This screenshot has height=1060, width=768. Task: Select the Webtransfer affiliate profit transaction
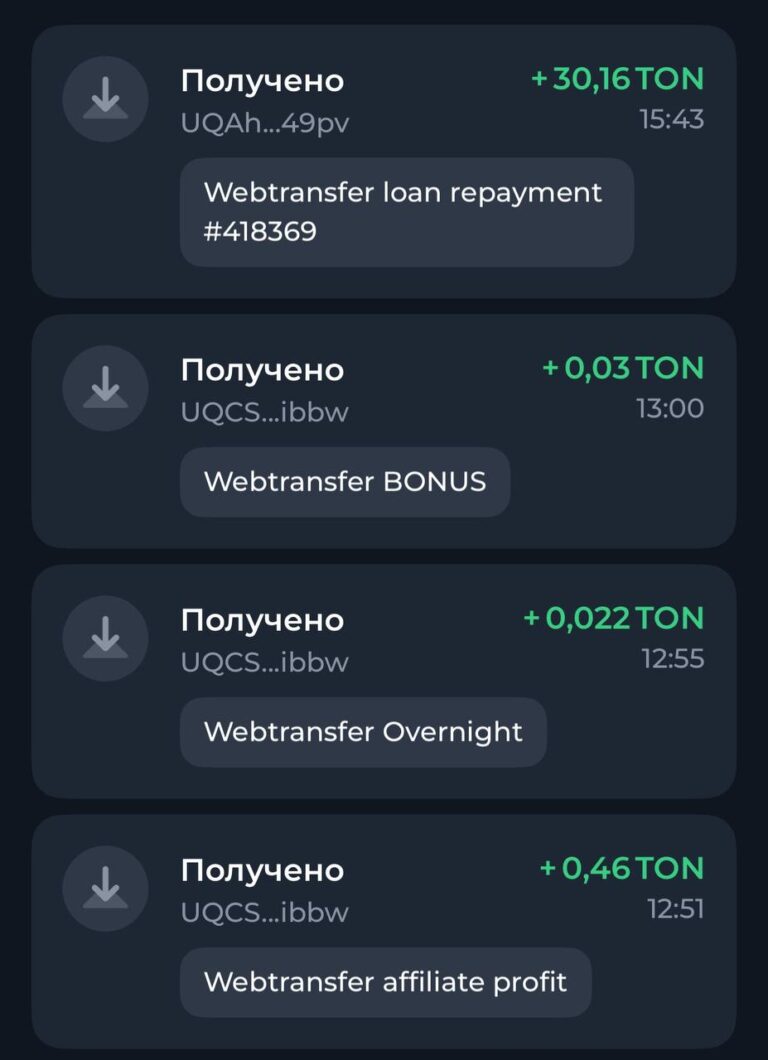[384, 930]
